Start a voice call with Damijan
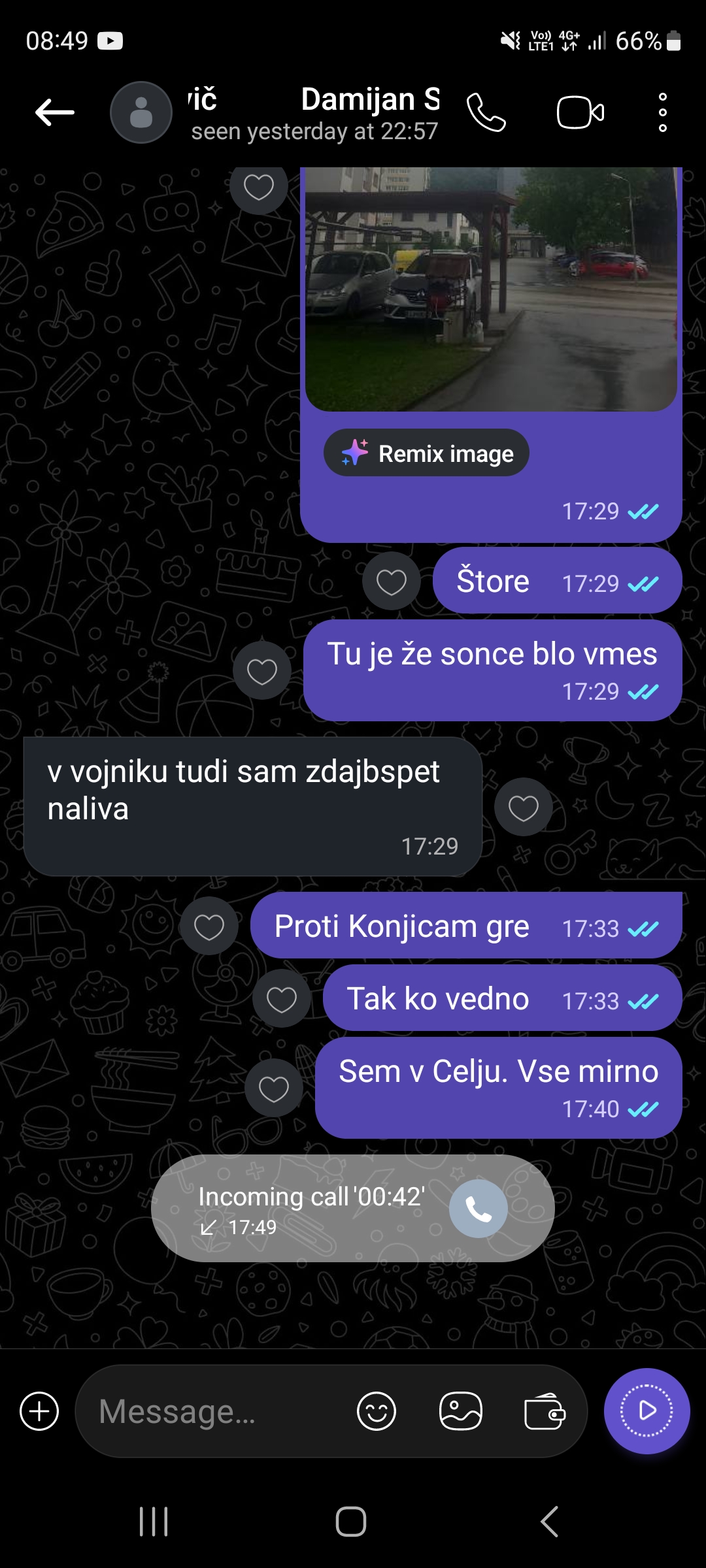 (x=486, y=112)
